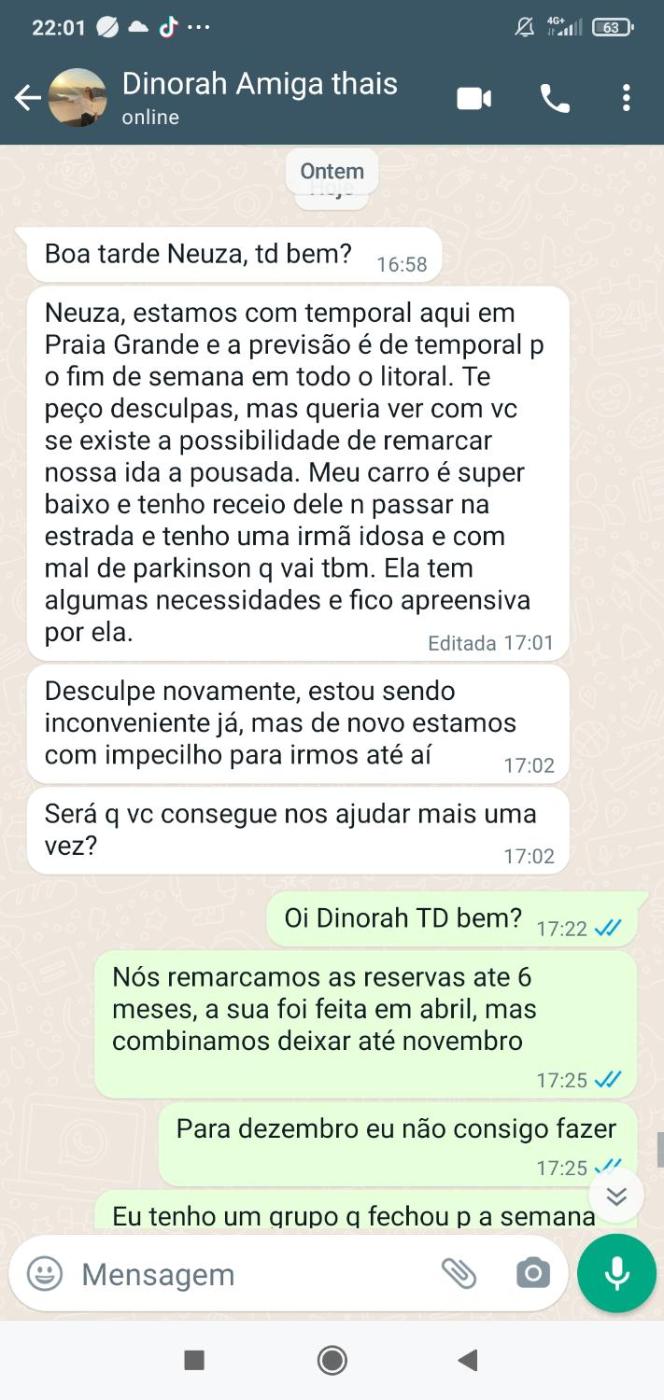664x1400 pixels.
Task: Open the three-dot overflow menu
Action: (626, 98)
